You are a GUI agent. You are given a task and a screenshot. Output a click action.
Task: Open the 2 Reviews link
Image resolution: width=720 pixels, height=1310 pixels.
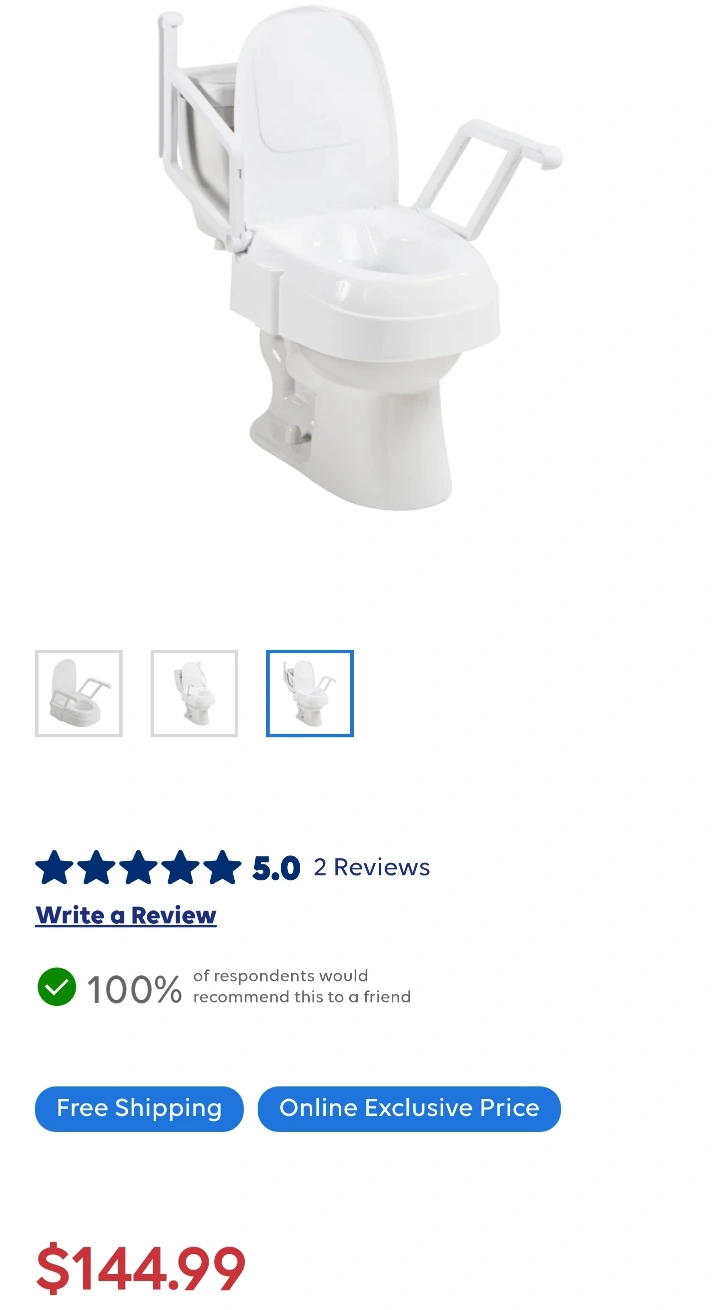click(x=372, y=867)
